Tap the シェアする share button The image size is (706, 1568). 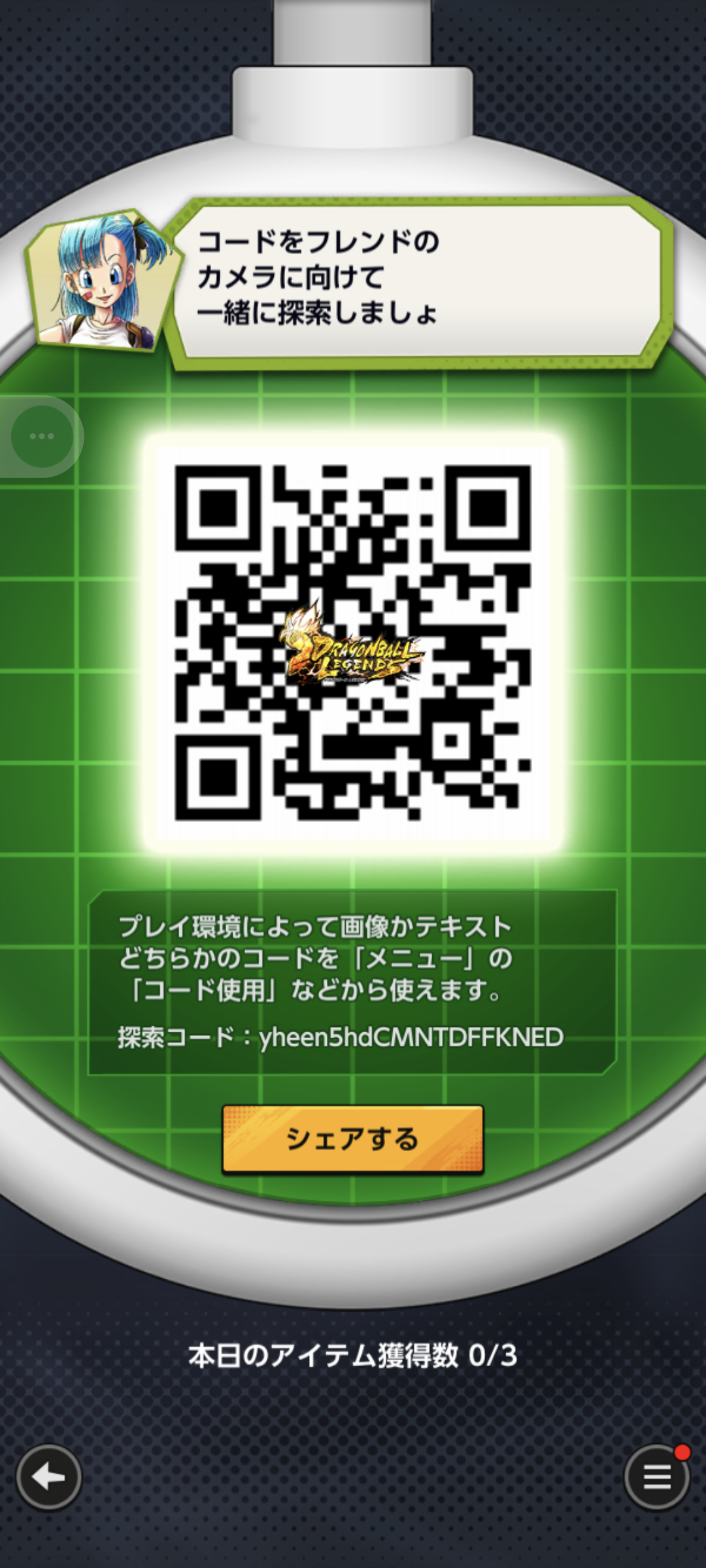point(352,1139)
